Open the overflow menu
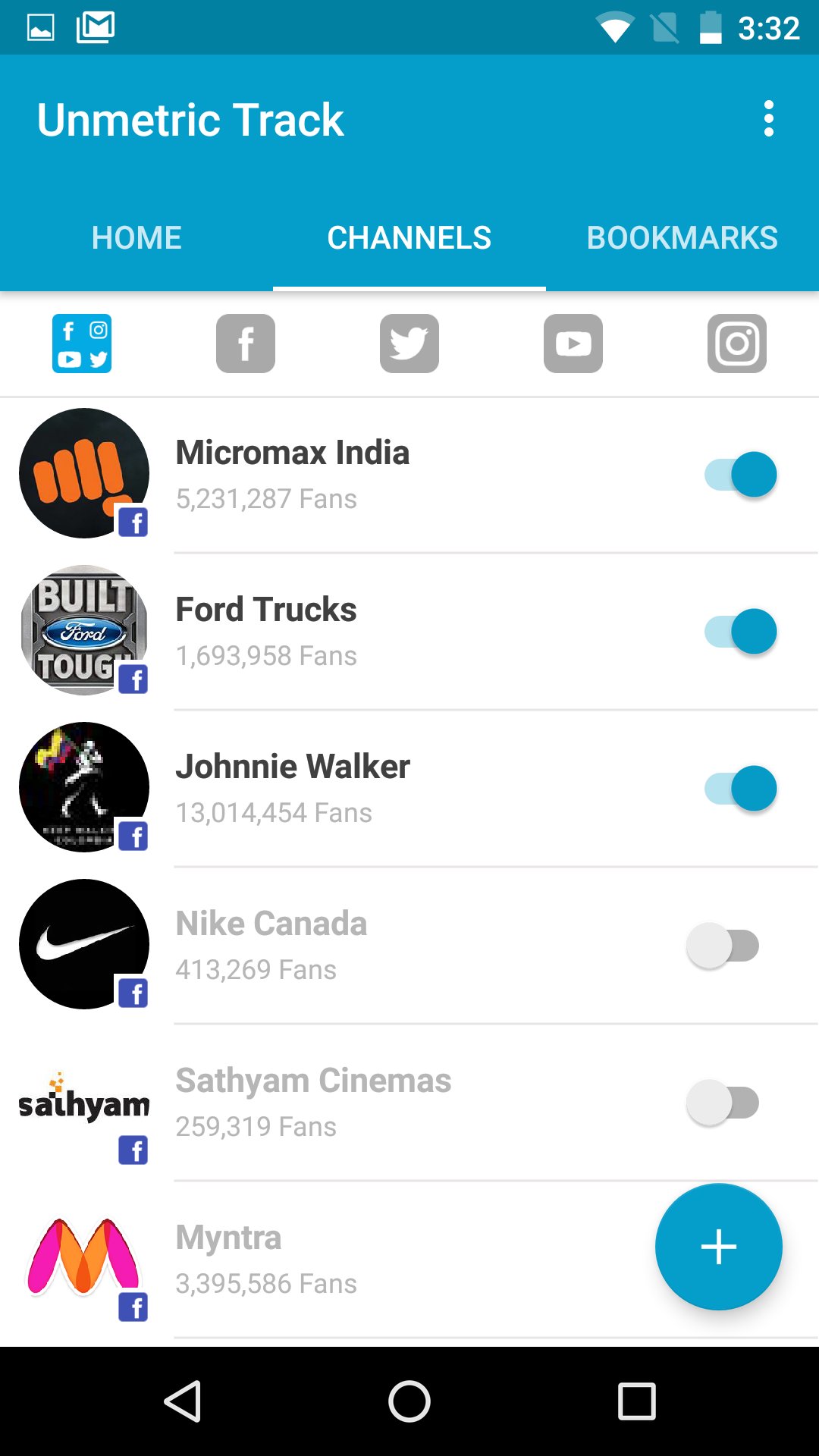819x1456 pixels. 769,119
